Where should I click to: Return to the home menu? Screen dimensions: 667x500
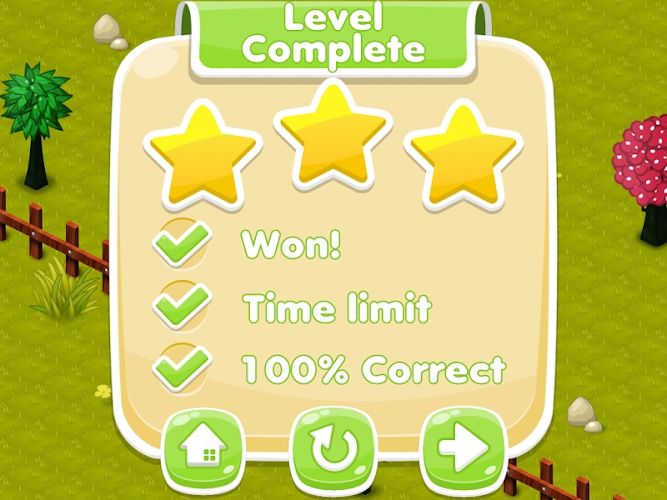coord(204,447)
